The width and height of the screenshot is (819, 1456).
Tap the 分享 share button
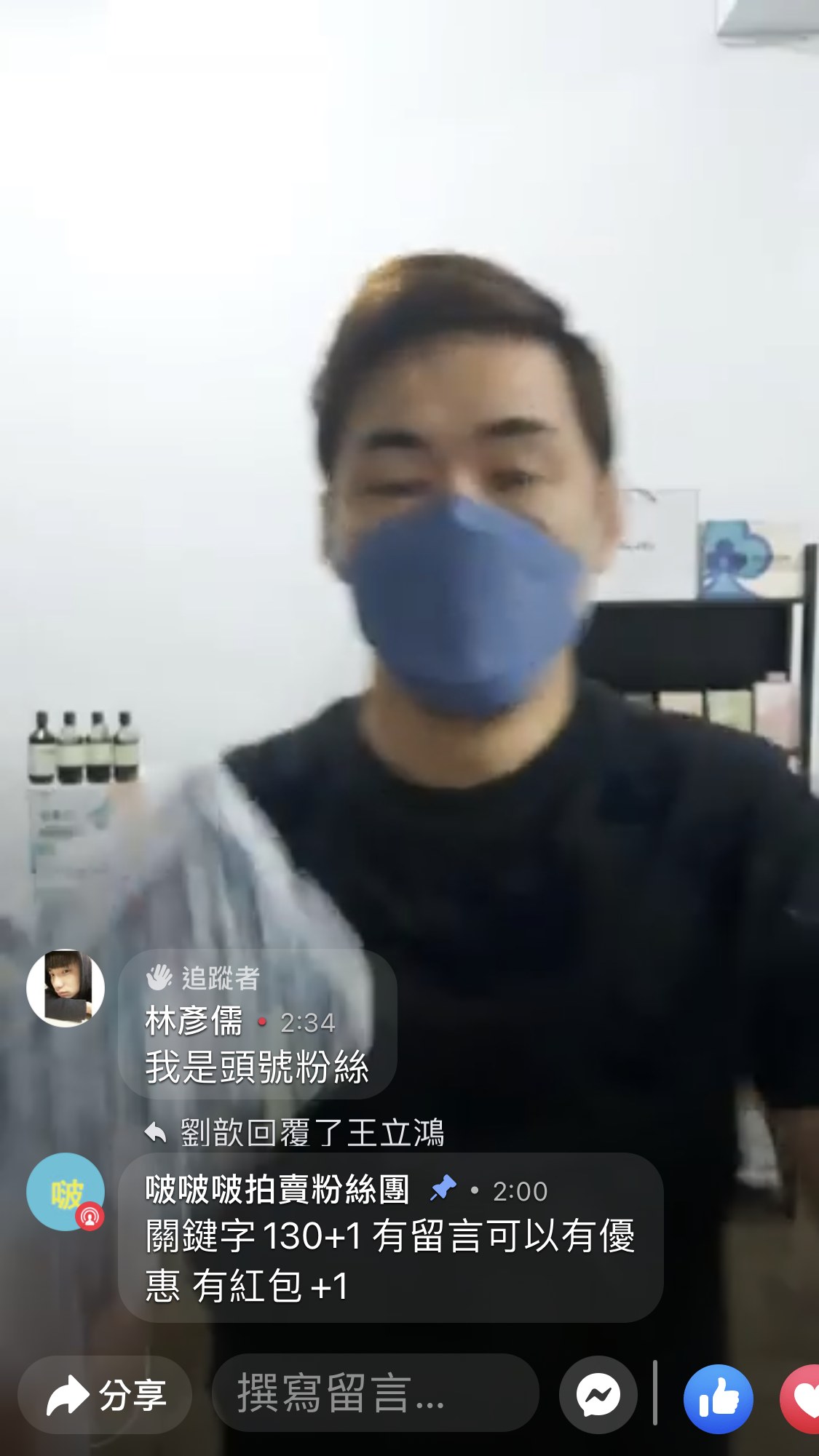[x=106, y=1394]
